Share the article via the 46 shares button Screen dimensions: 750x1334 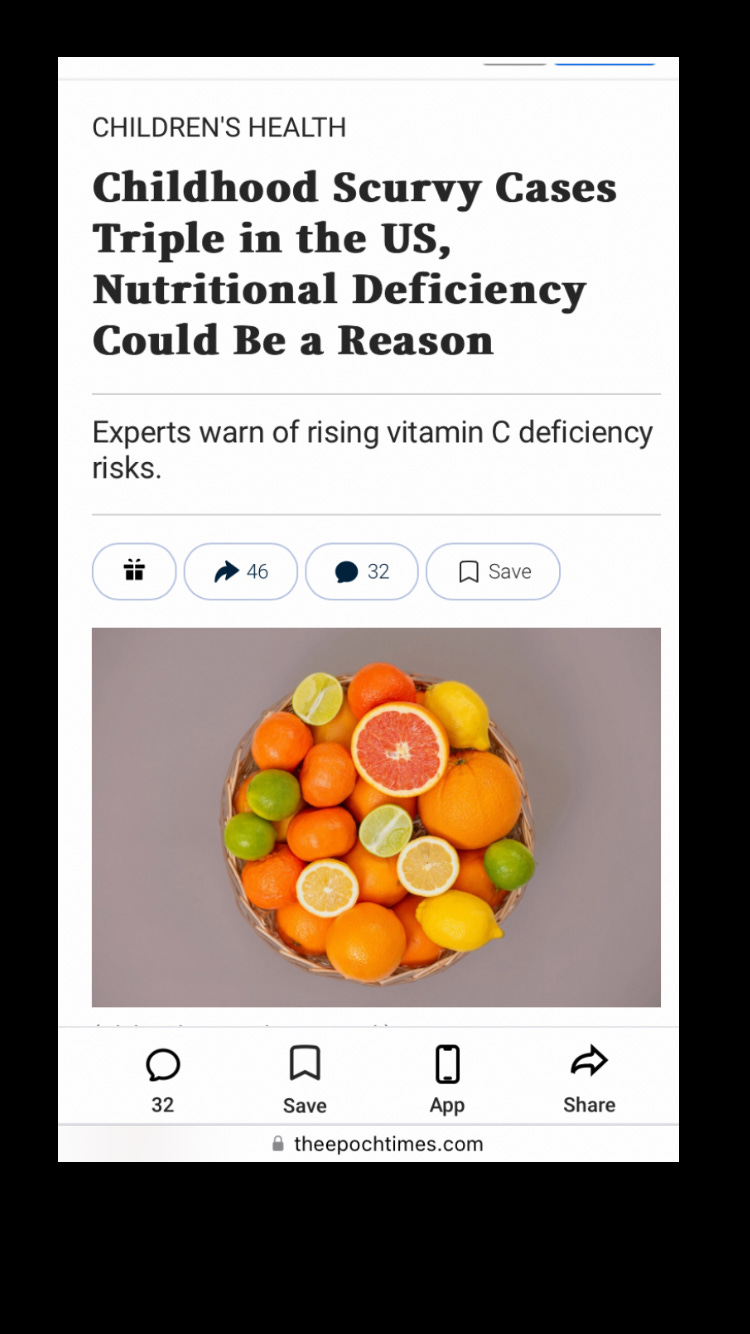click(x=241, y=571)
